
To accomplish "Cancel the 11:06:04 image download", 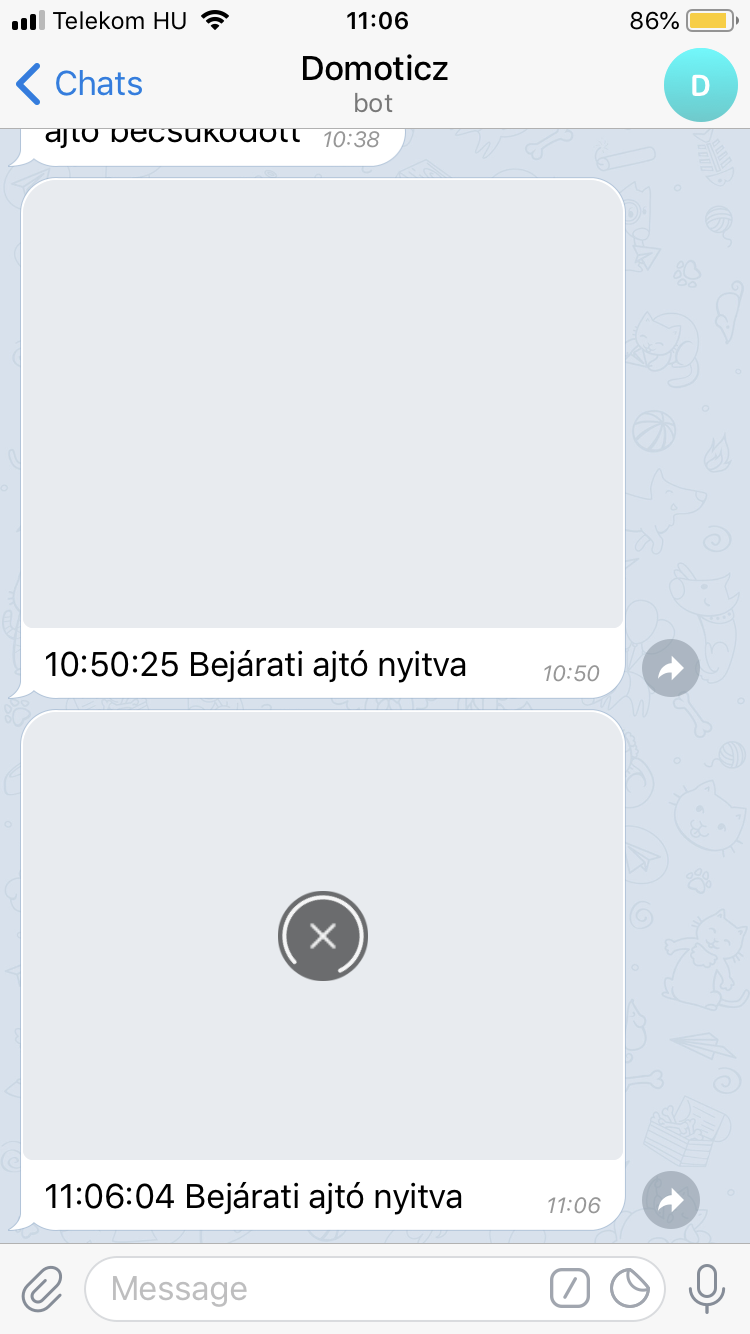I will click(323, 936).
